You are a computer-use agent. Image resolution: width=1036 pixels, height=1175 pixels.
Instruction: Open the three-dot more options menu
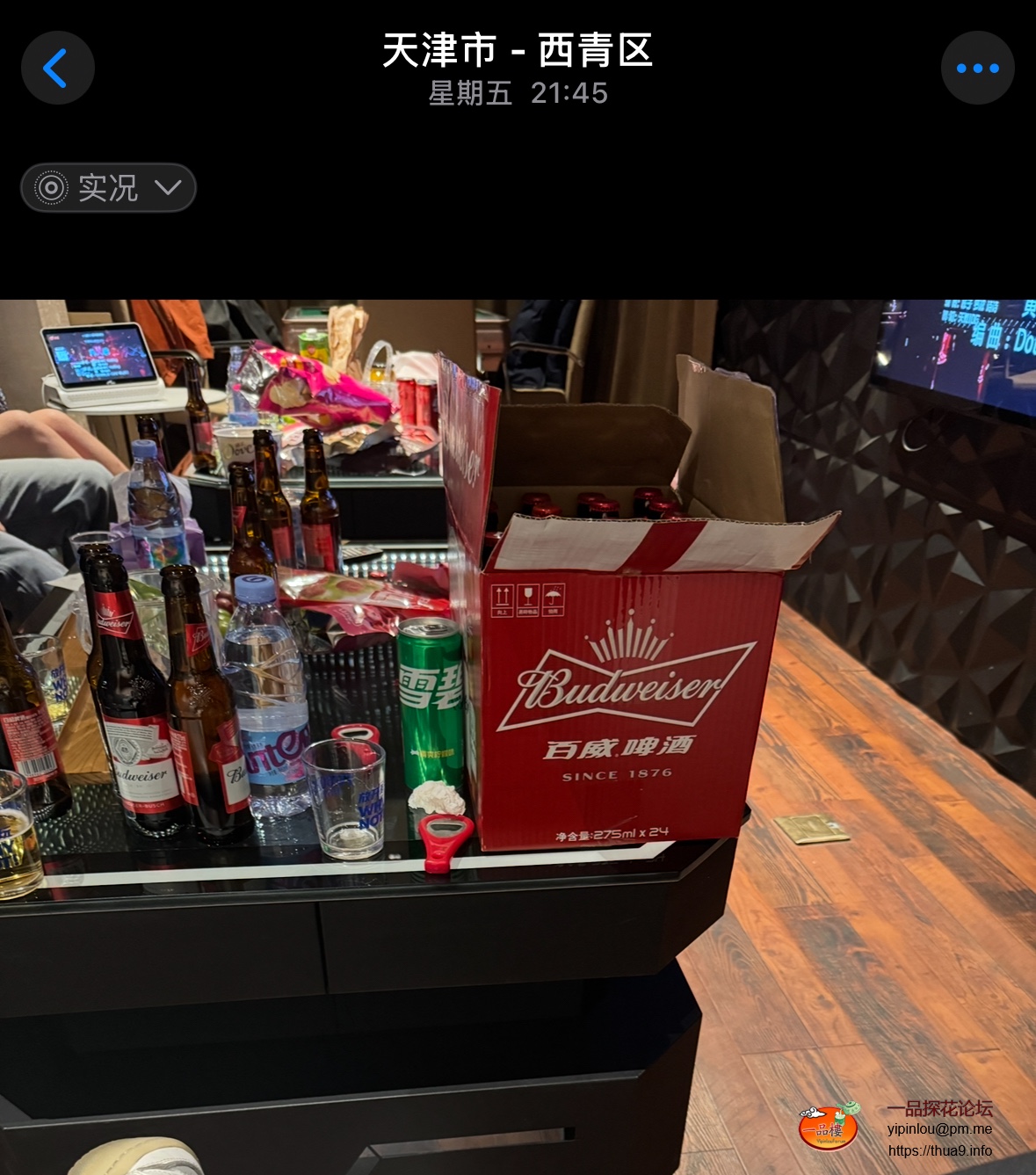point(977,68)
